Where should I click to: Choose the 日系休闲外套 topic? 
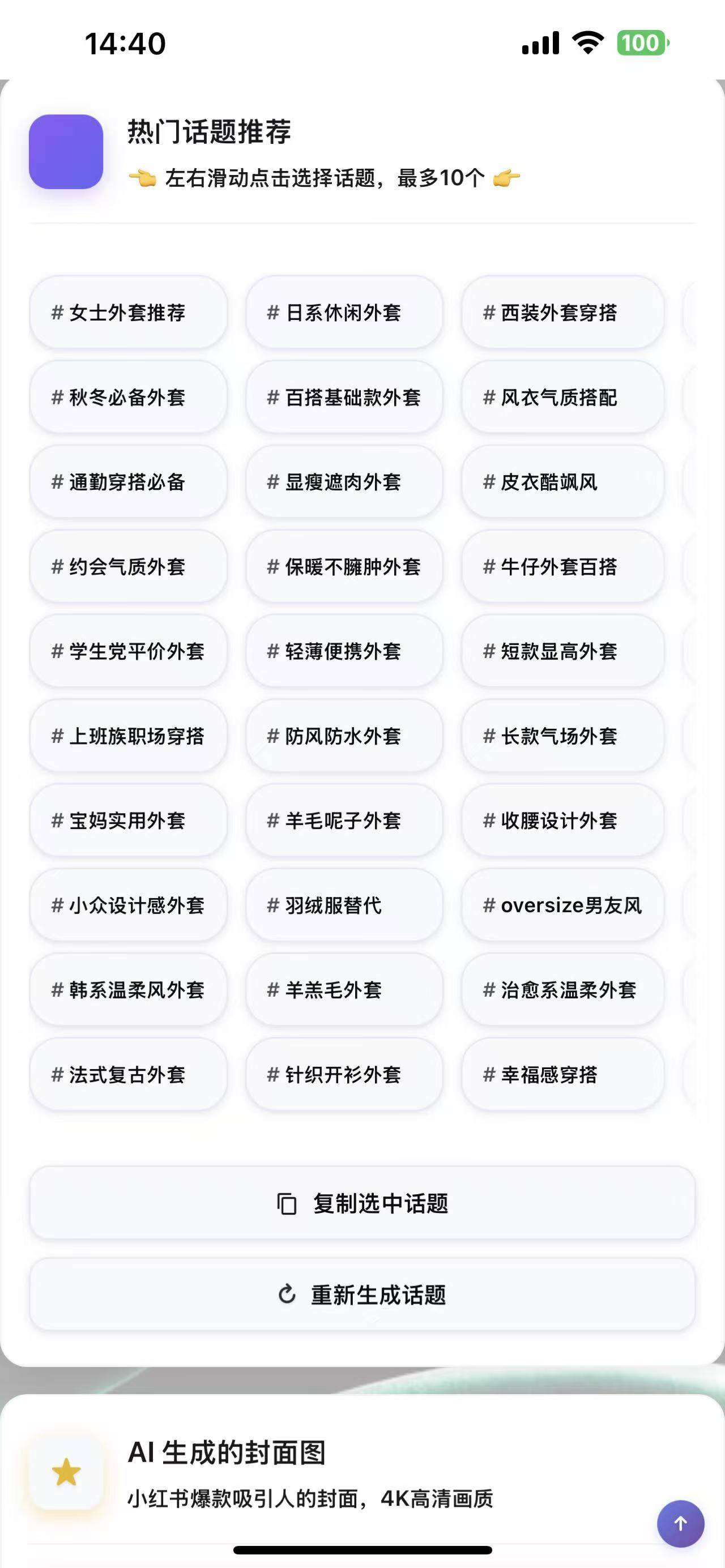(344, 312)
